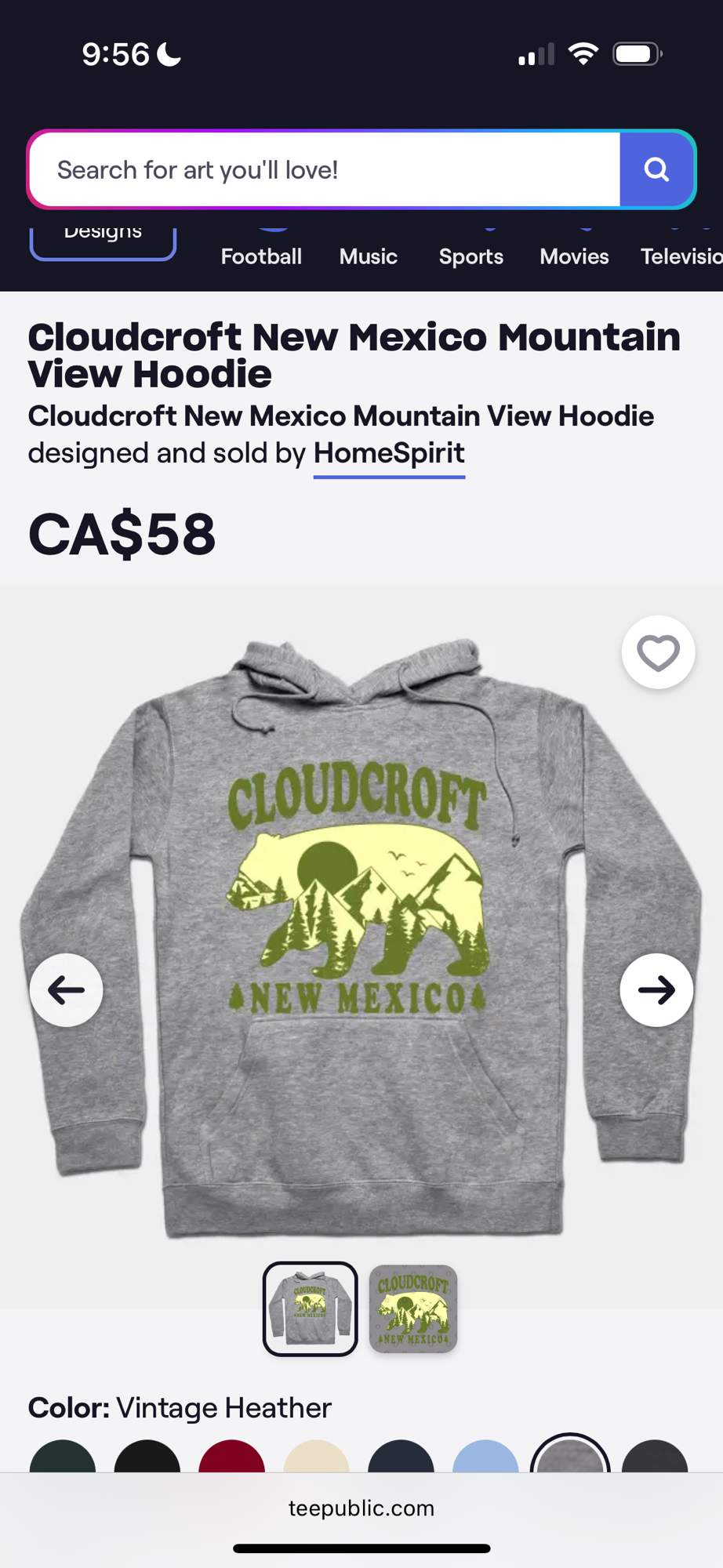Favorite this hoodie with the heart

point(658,653)
